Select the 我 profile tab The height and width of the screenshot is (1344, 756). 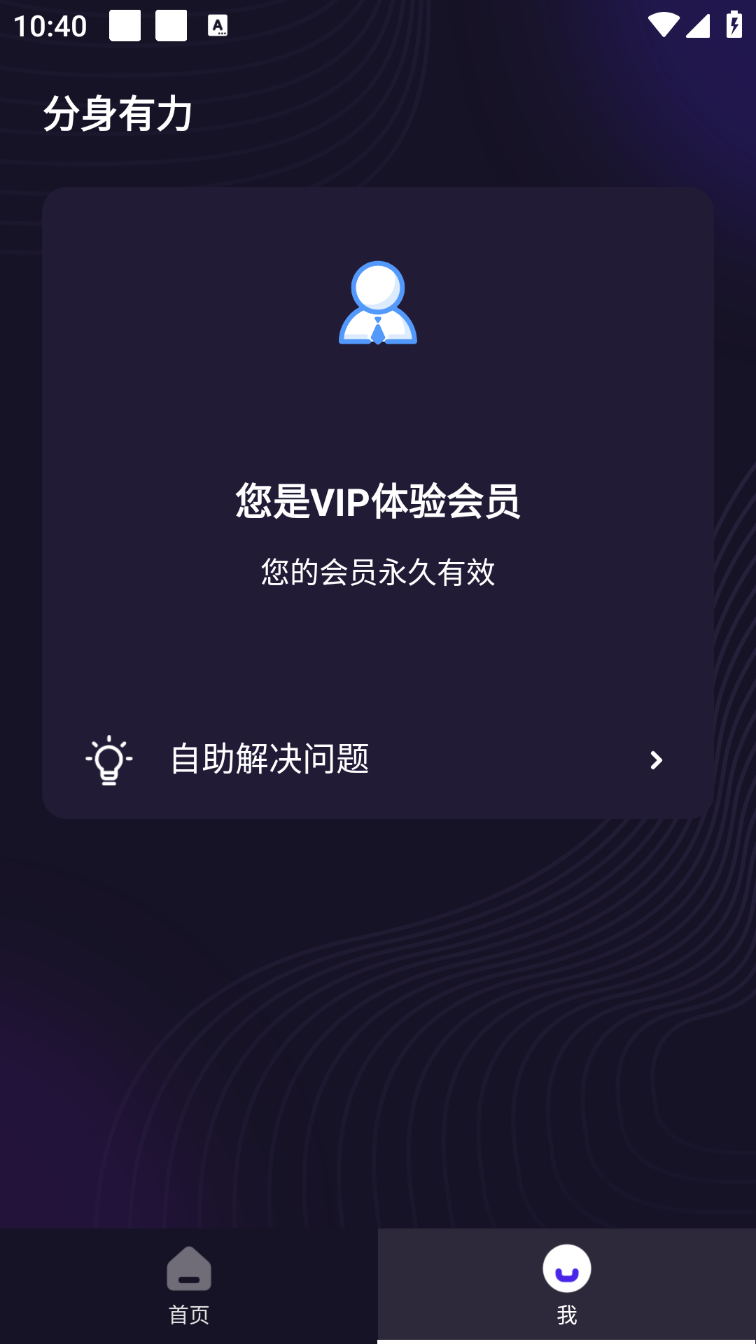point(566,1285)
